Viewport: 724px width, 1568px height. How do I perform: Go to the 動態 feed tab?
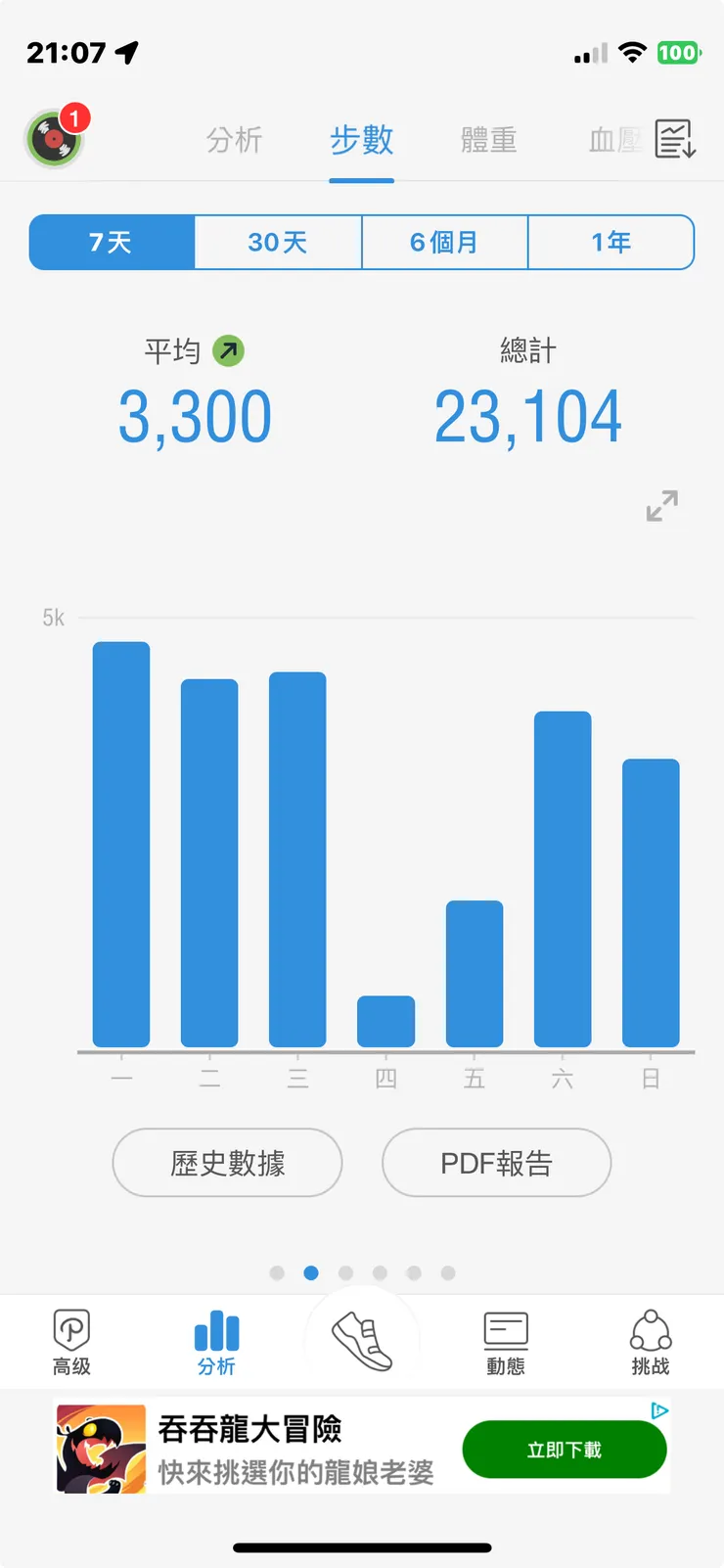point(506,1342)
